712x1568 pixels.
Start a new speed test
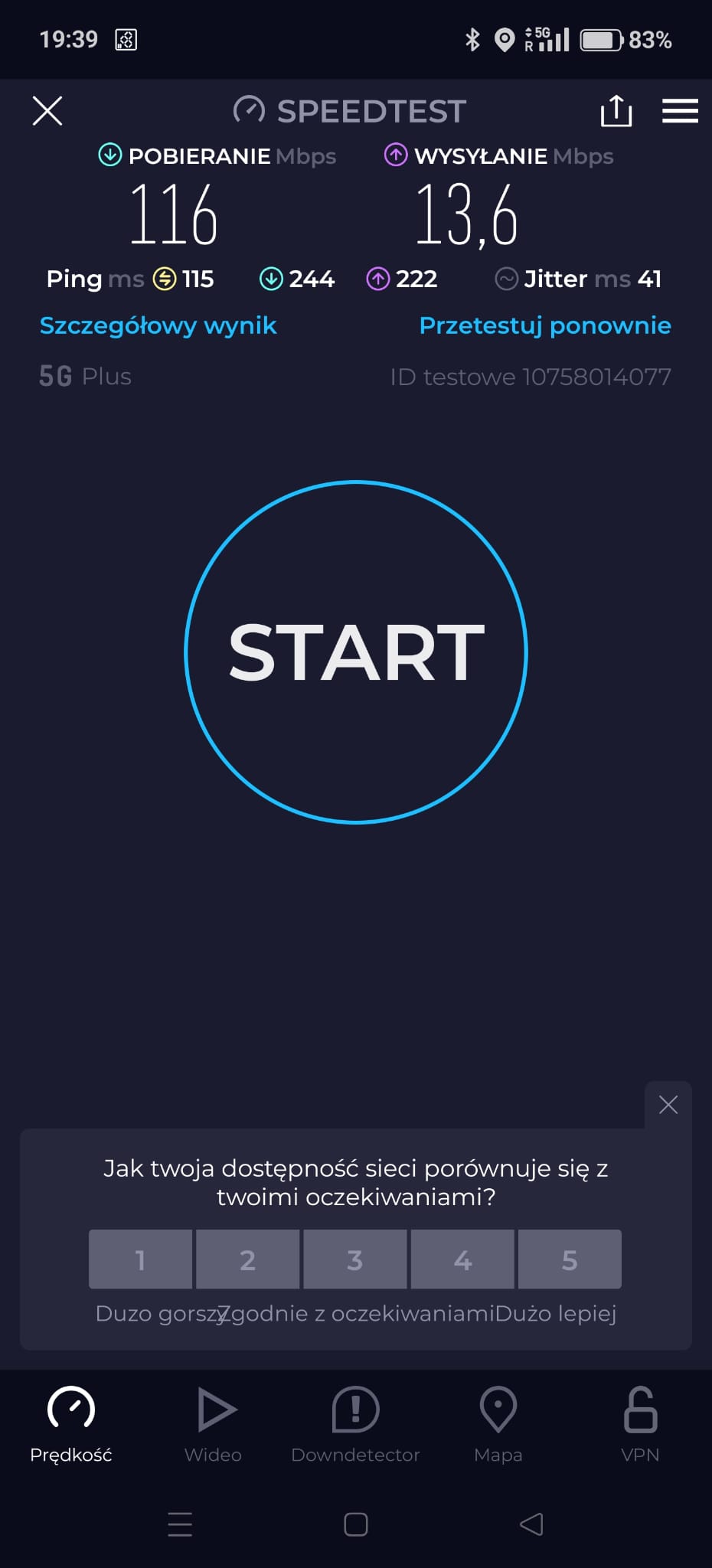(356, 652)
